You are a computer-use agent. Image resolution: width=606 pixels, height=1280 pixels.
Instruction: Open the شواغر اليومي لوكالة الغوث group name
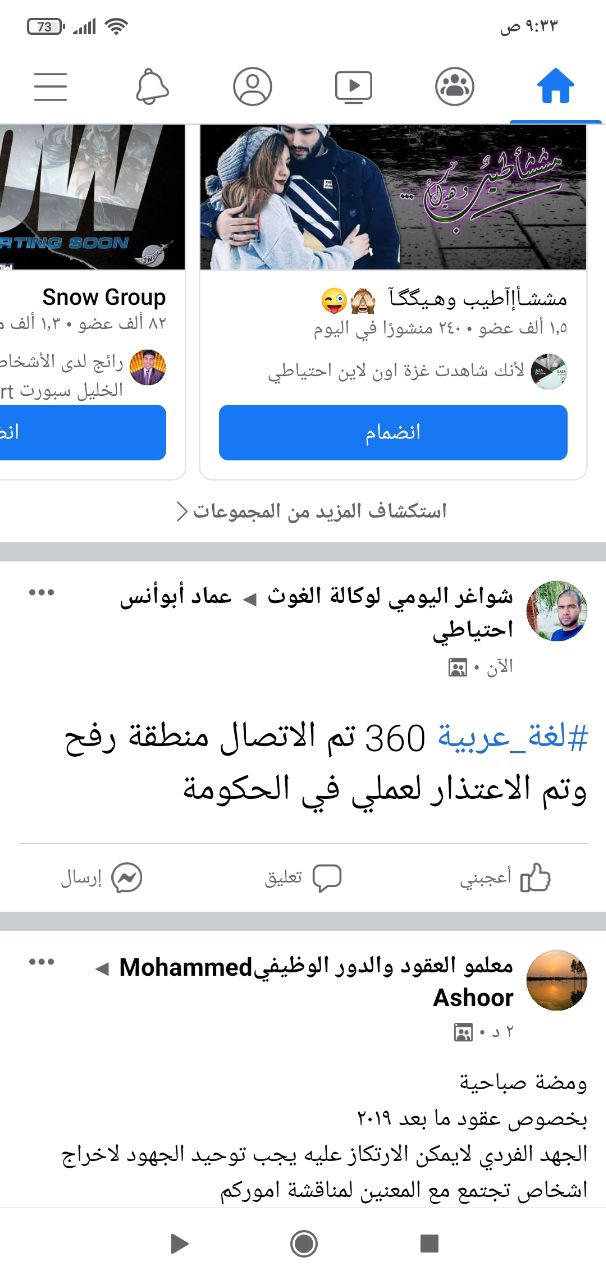click(x=390, y=597)
